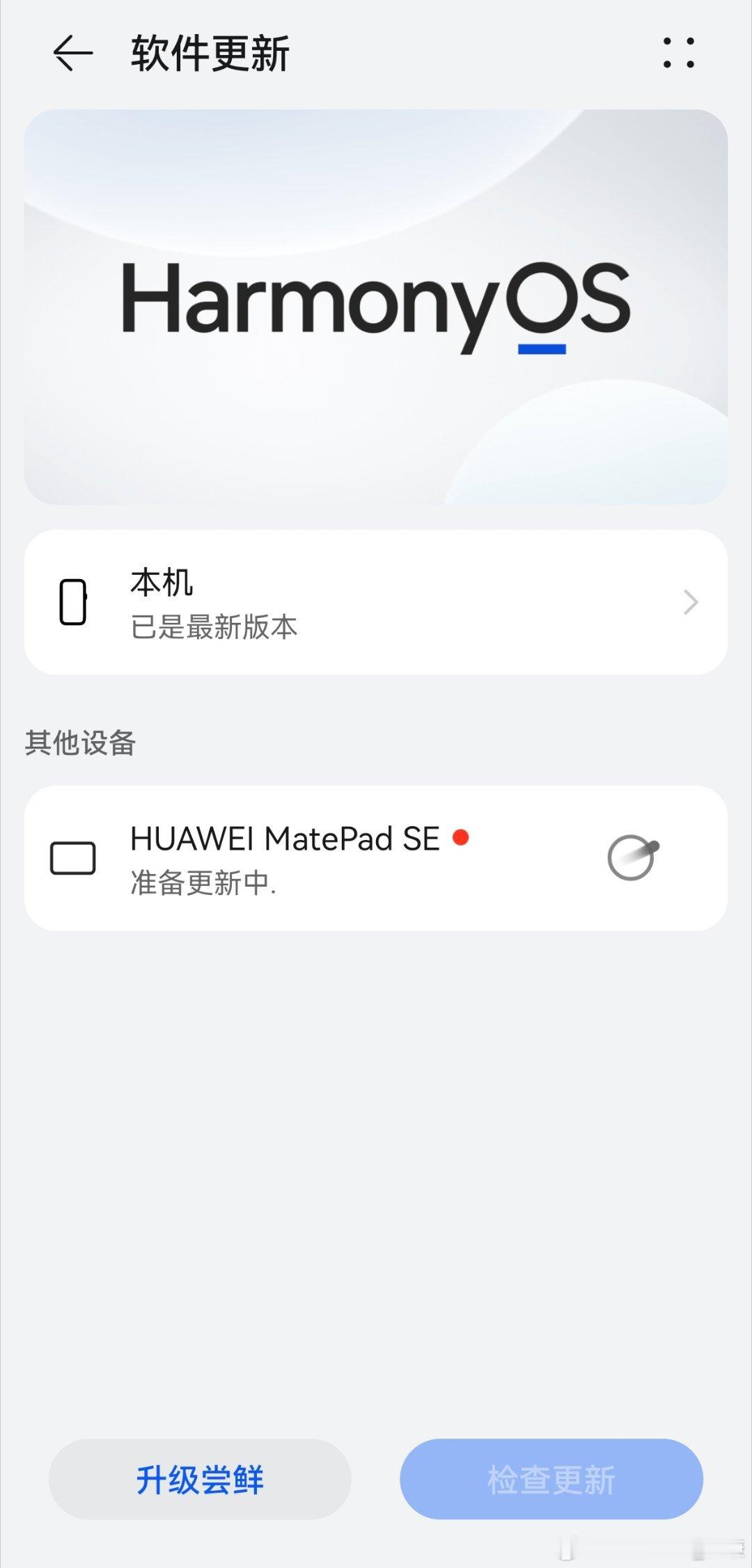752x1568 pixels.
Task: Tap the tablet icon for HUAWEI MatePad SE
Action: (x=73, y=857)
